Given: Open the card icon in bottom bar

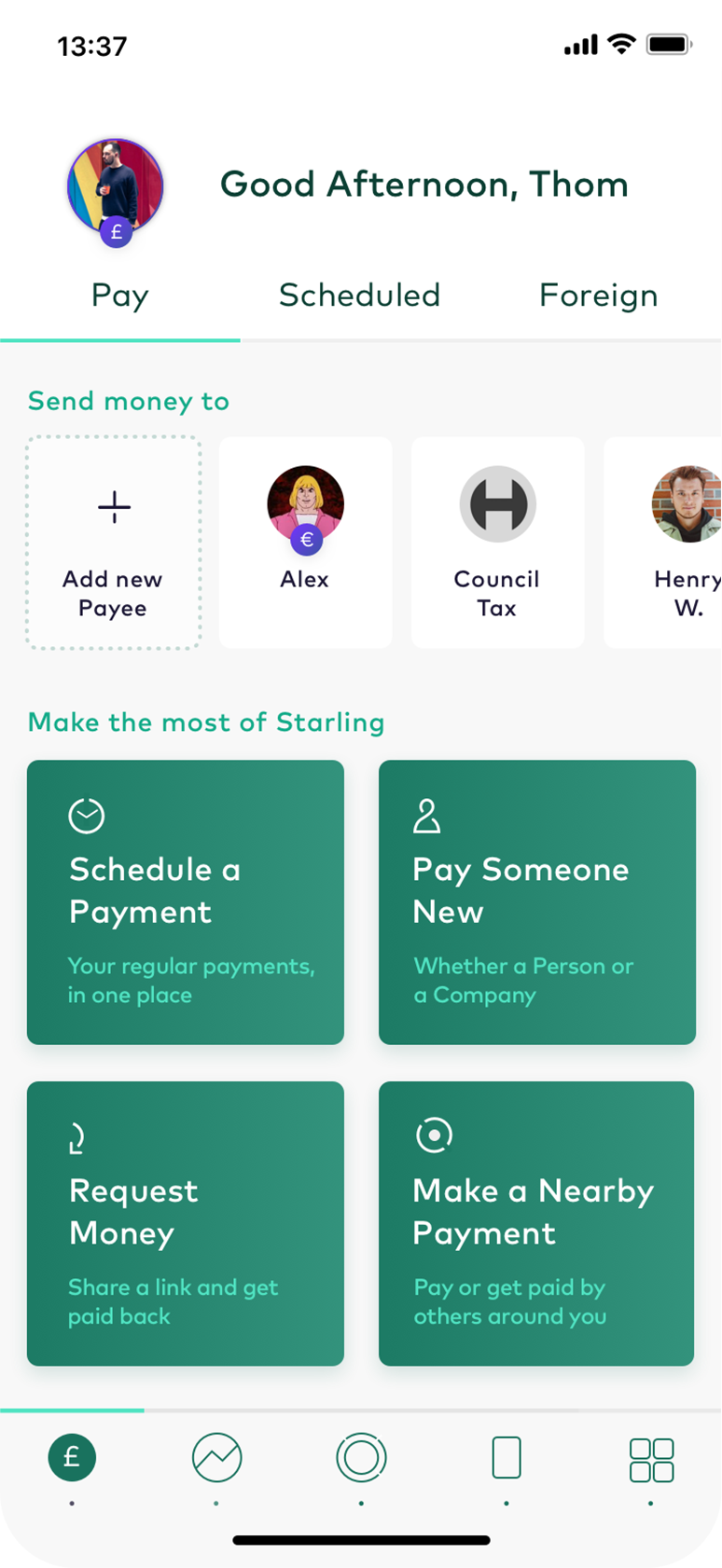Looking at the screenshot, I should pos(507,1457).
